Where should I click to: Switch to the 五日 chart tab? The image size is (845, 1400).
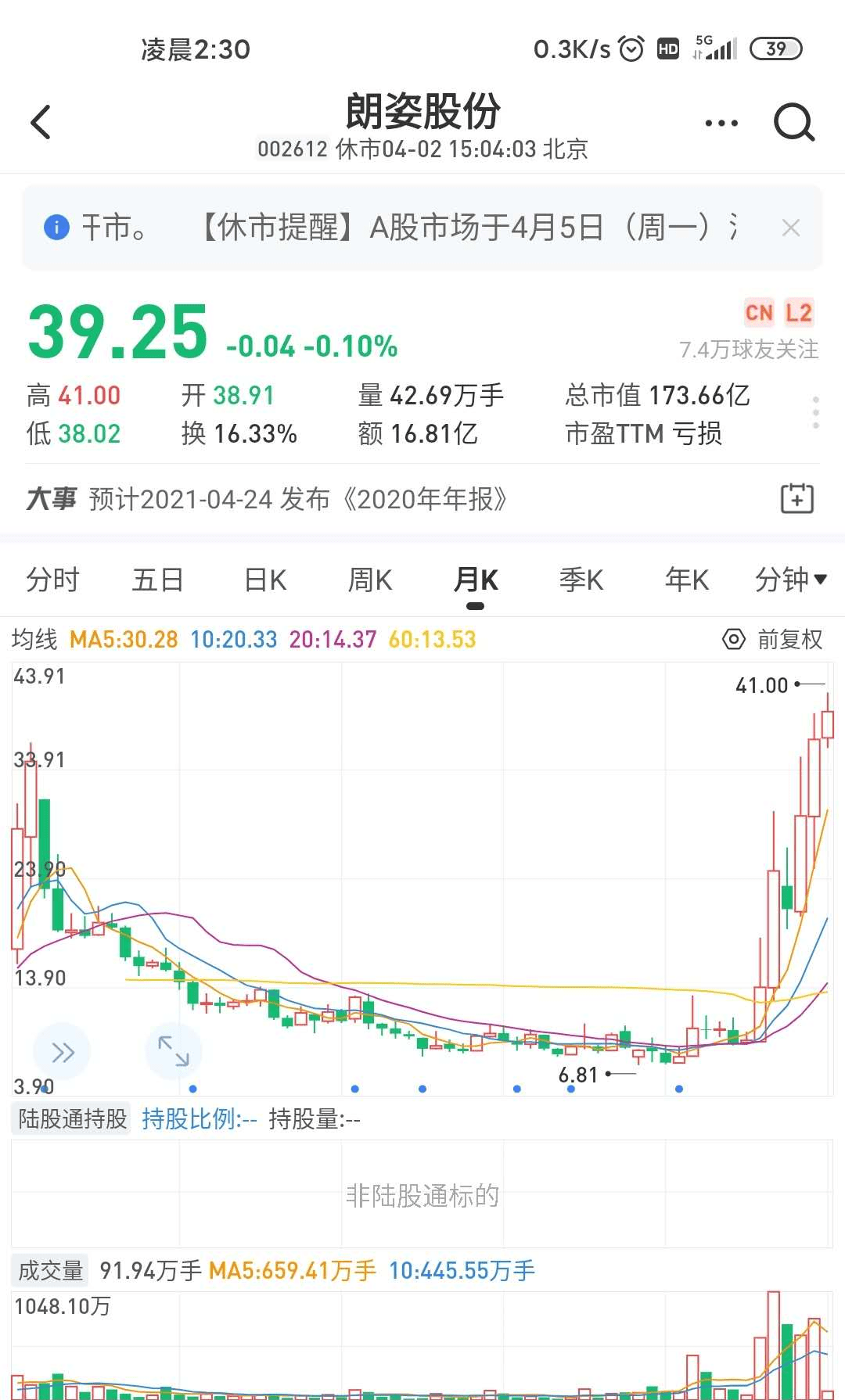[x=157, y=580]
